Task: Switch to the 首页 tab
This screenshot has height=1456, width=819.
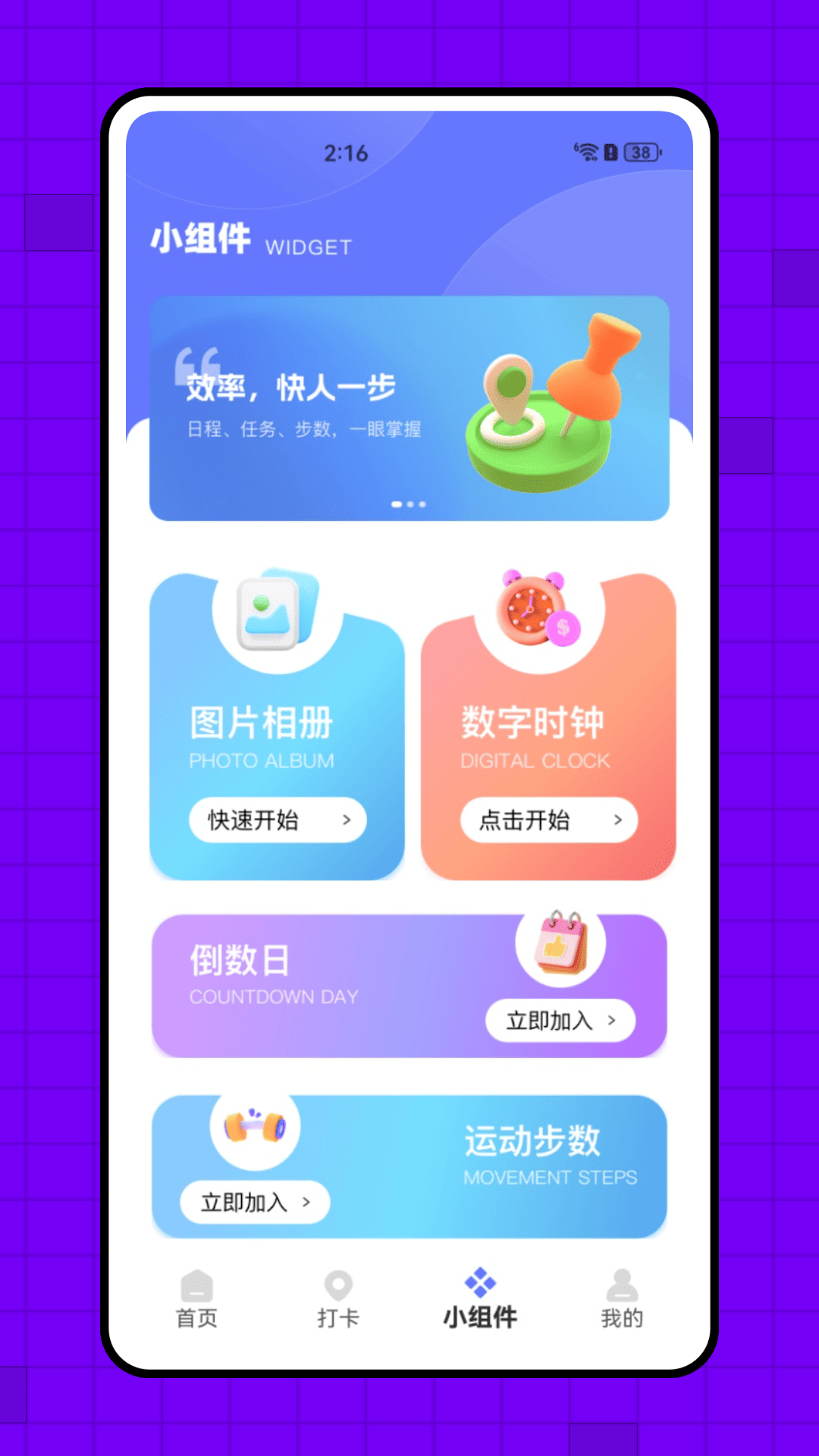Action: click(195, 1298)
